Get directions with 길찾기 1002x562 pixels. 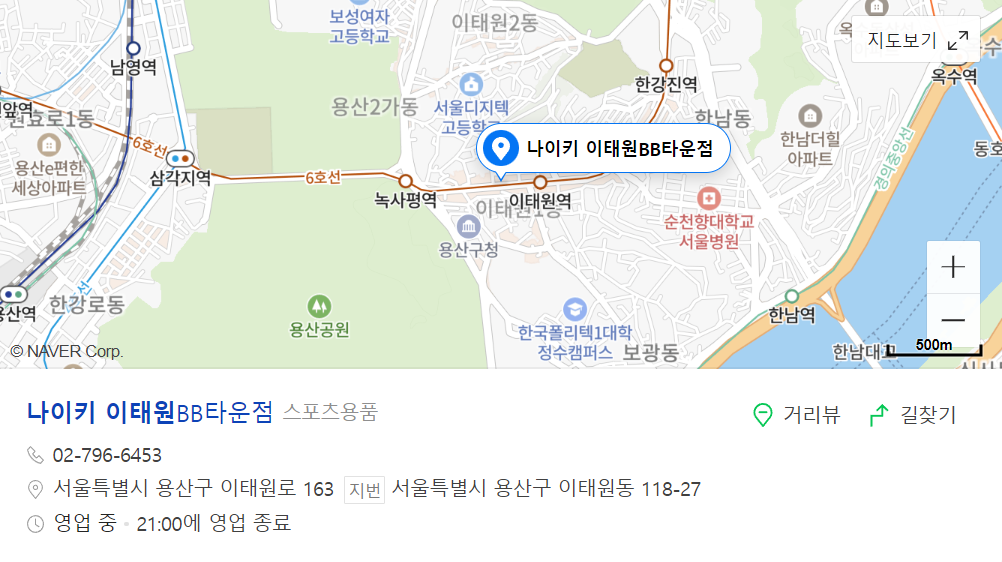coord(913,414)
